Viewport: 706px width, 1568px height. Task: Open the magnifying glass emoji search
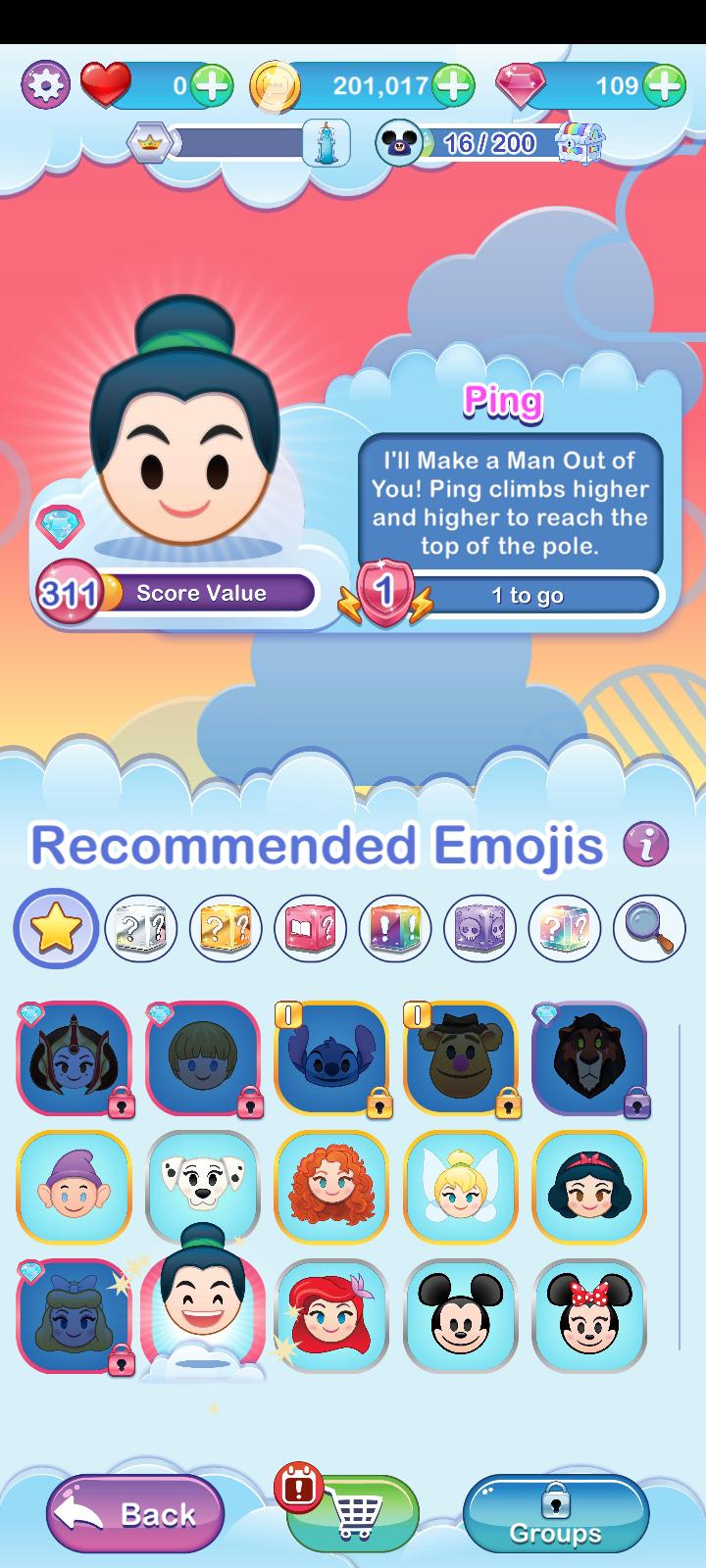[x=649, y=928]
